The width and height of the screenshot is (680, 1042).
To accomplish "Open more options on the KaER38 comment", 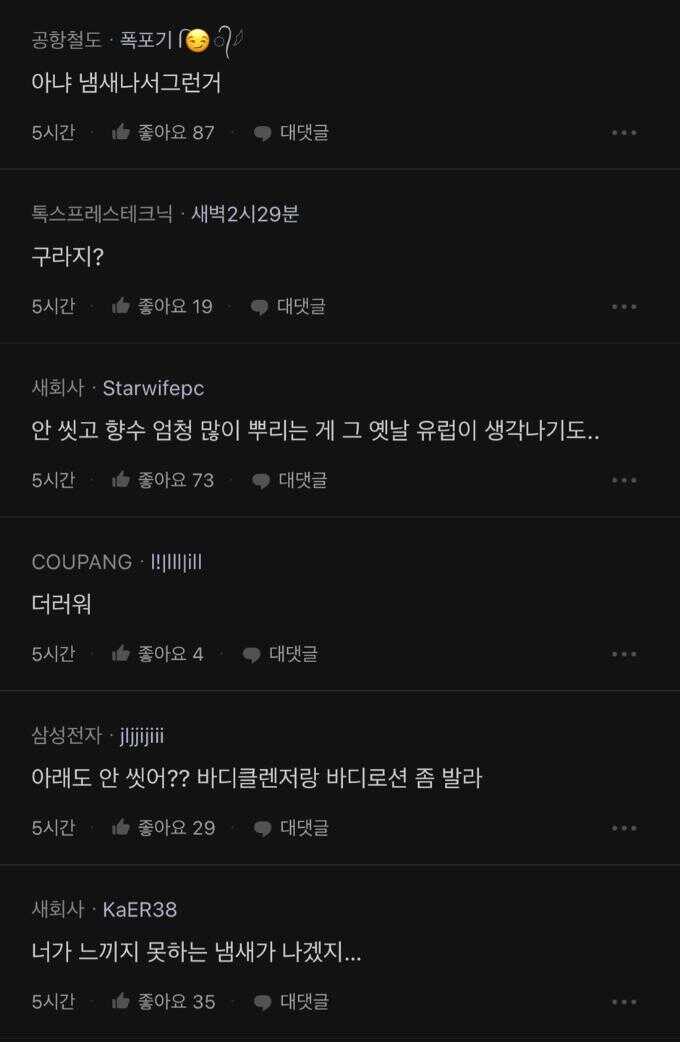I will point(624,1002).
